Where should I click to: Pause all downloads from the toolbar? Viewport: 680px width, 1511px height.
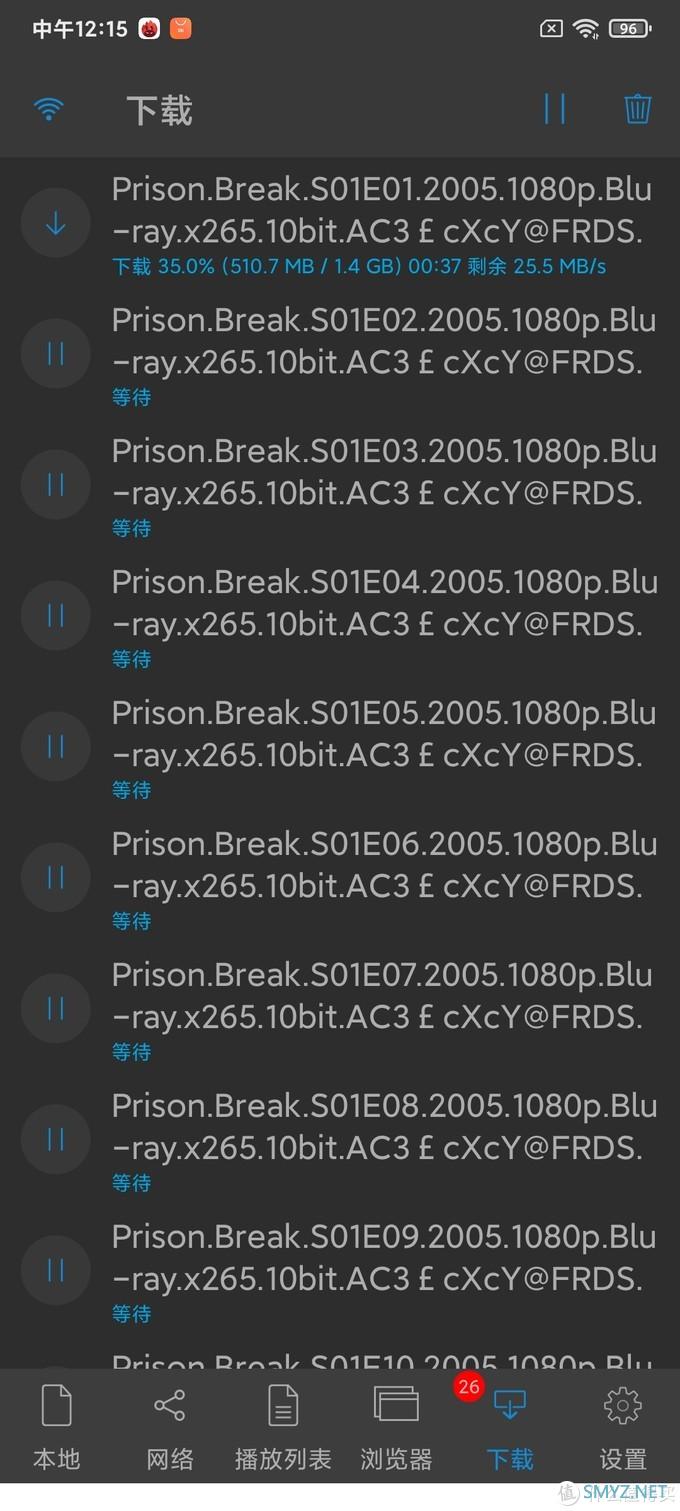click(554, 109)
